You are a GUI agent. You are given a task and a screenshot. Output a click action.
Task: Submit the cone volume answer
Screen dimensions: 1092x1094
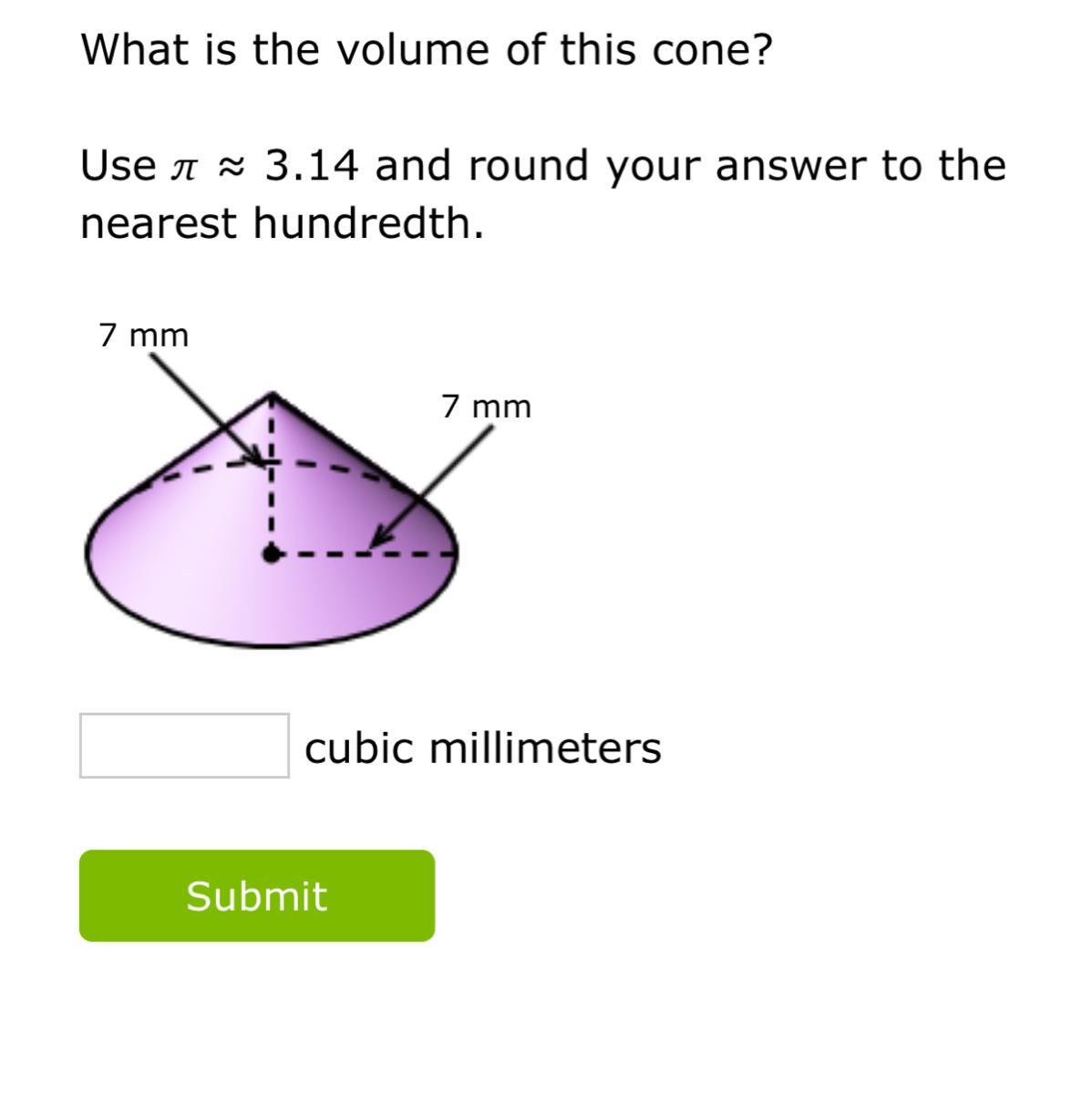tap(257, 895)
